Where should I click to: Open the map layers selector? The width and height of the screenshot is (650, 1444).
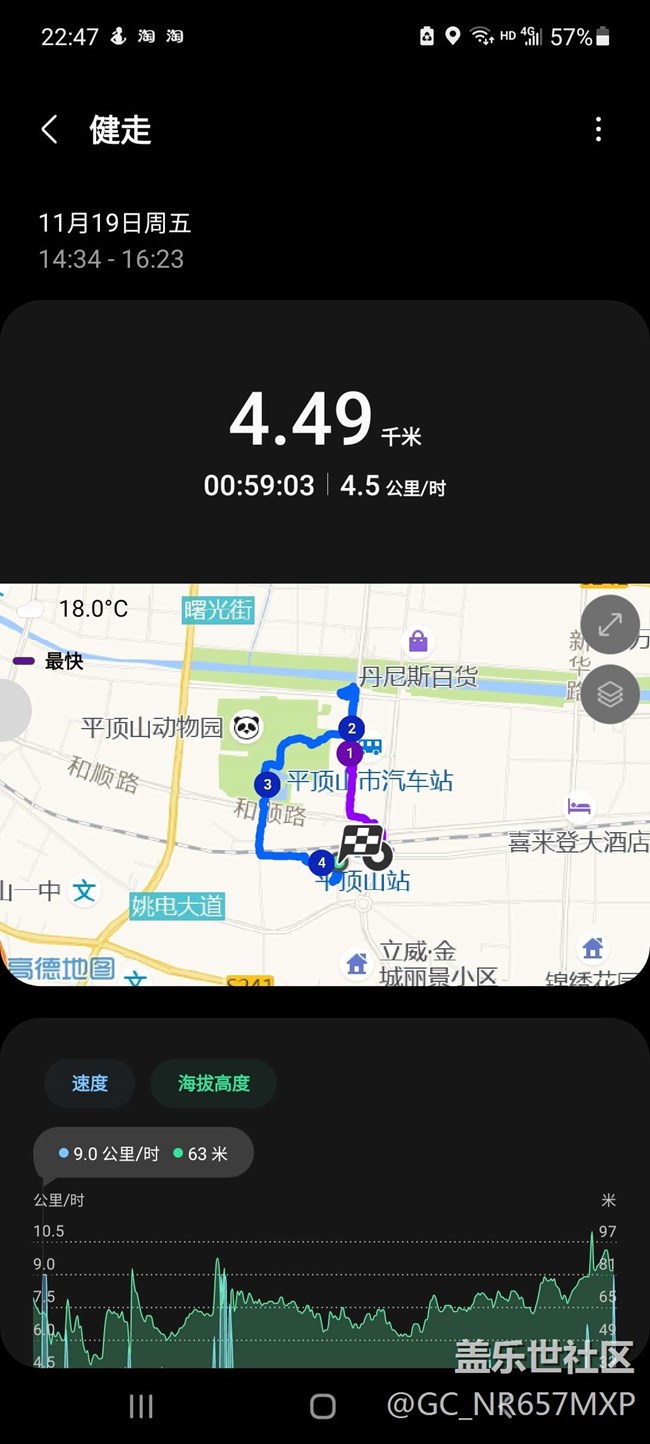[x=609, y=694]
